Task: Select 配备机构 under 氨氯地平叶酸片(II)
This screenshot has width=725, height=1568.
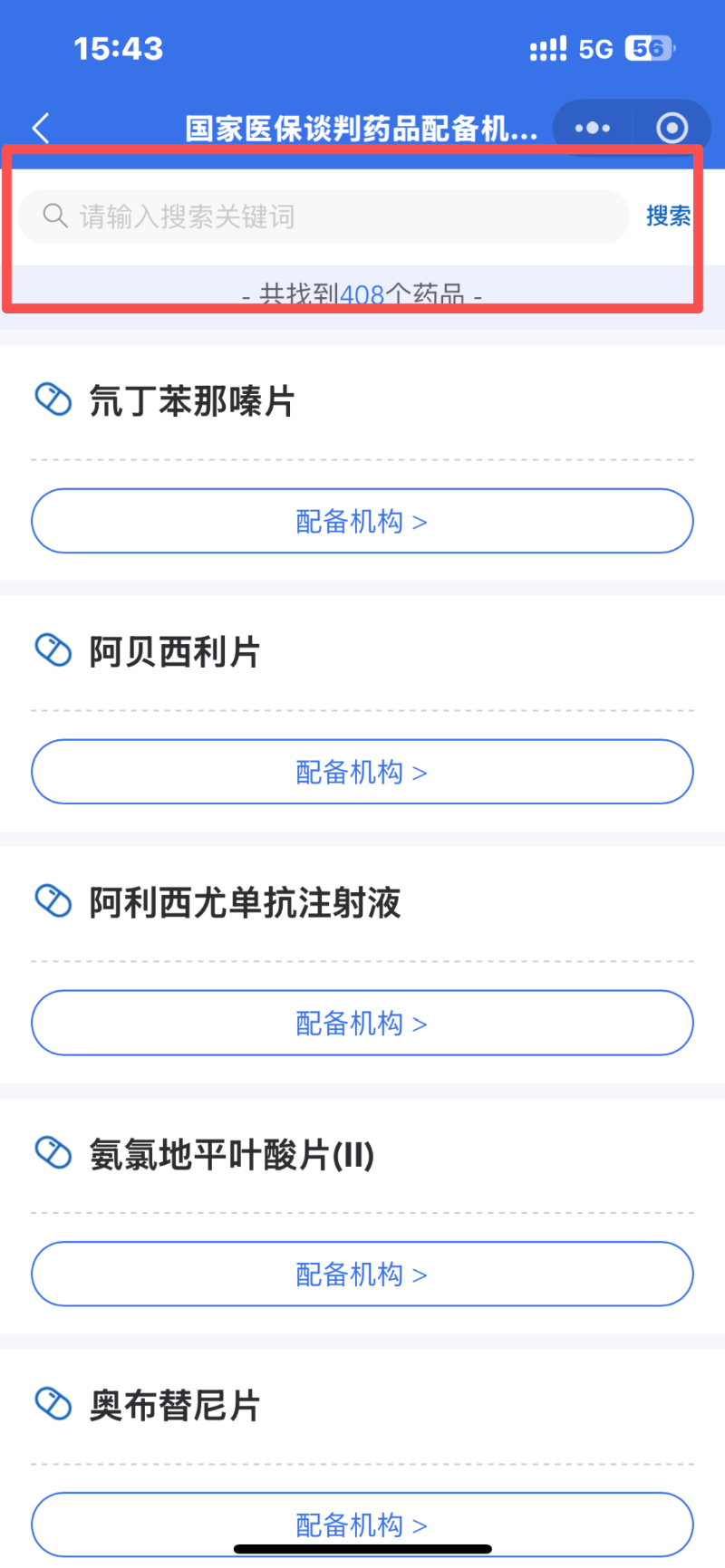Action: [x=362, y=1275]
